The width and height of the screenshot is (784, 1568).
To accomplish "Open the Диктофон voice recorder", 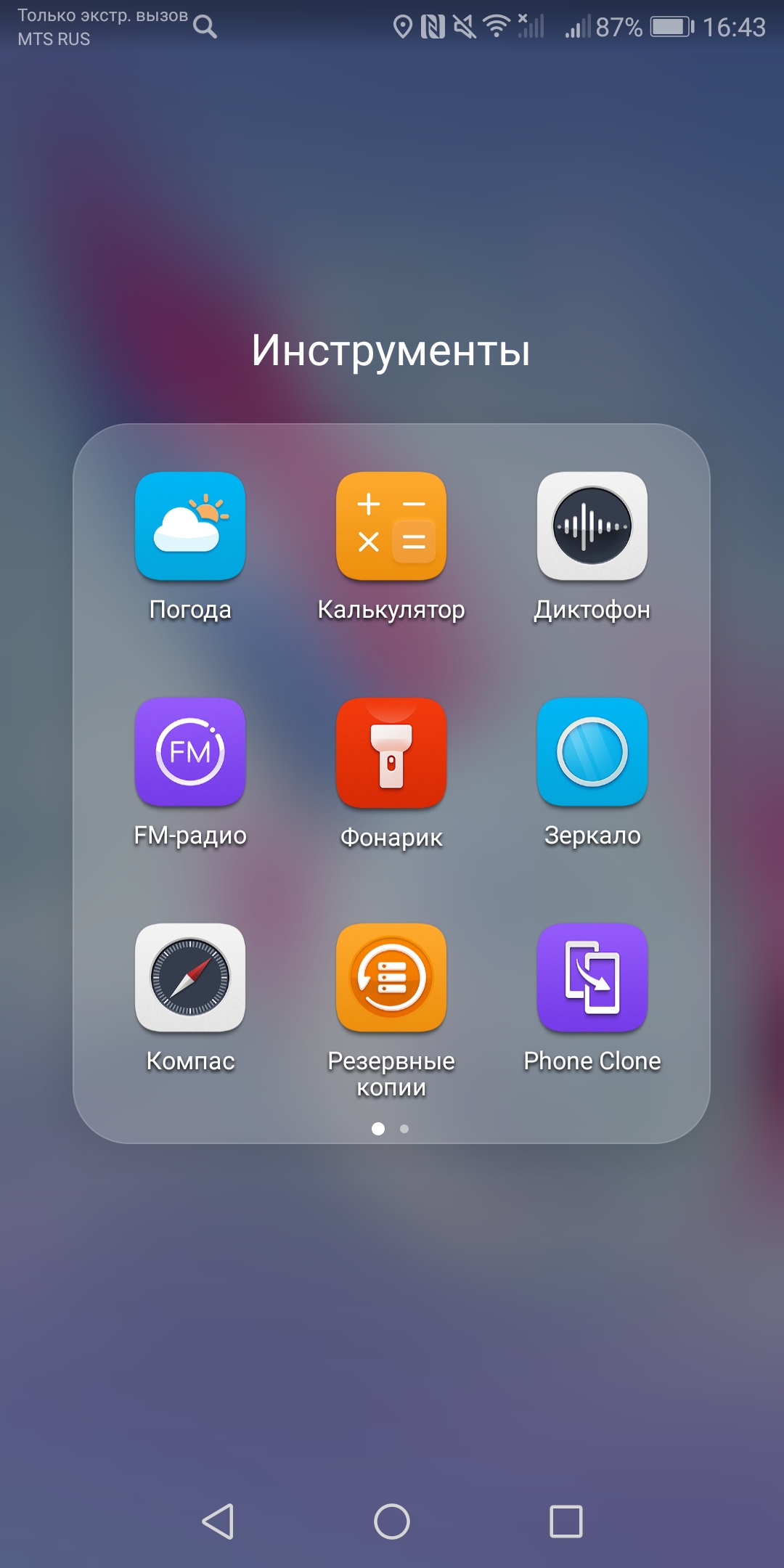I will coord(592,527).
